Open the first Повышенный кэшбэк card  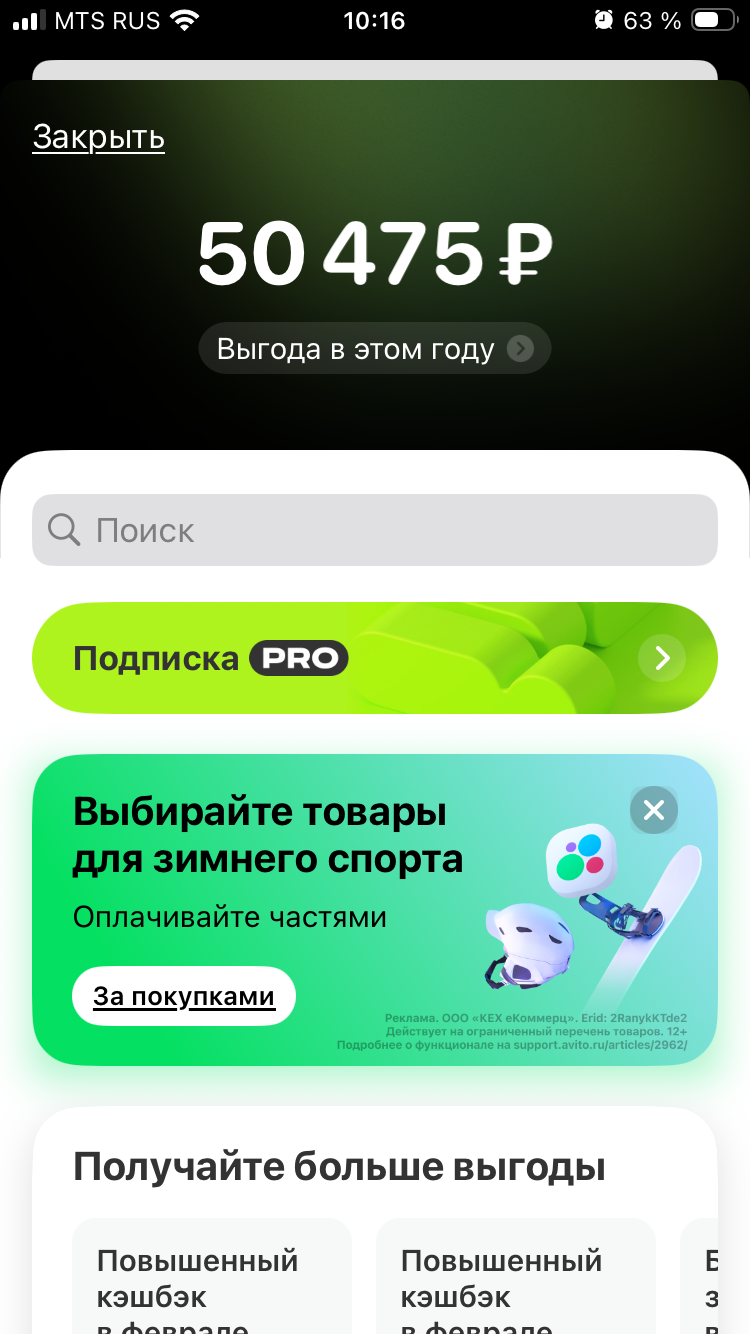click(x=212, y=1280)
